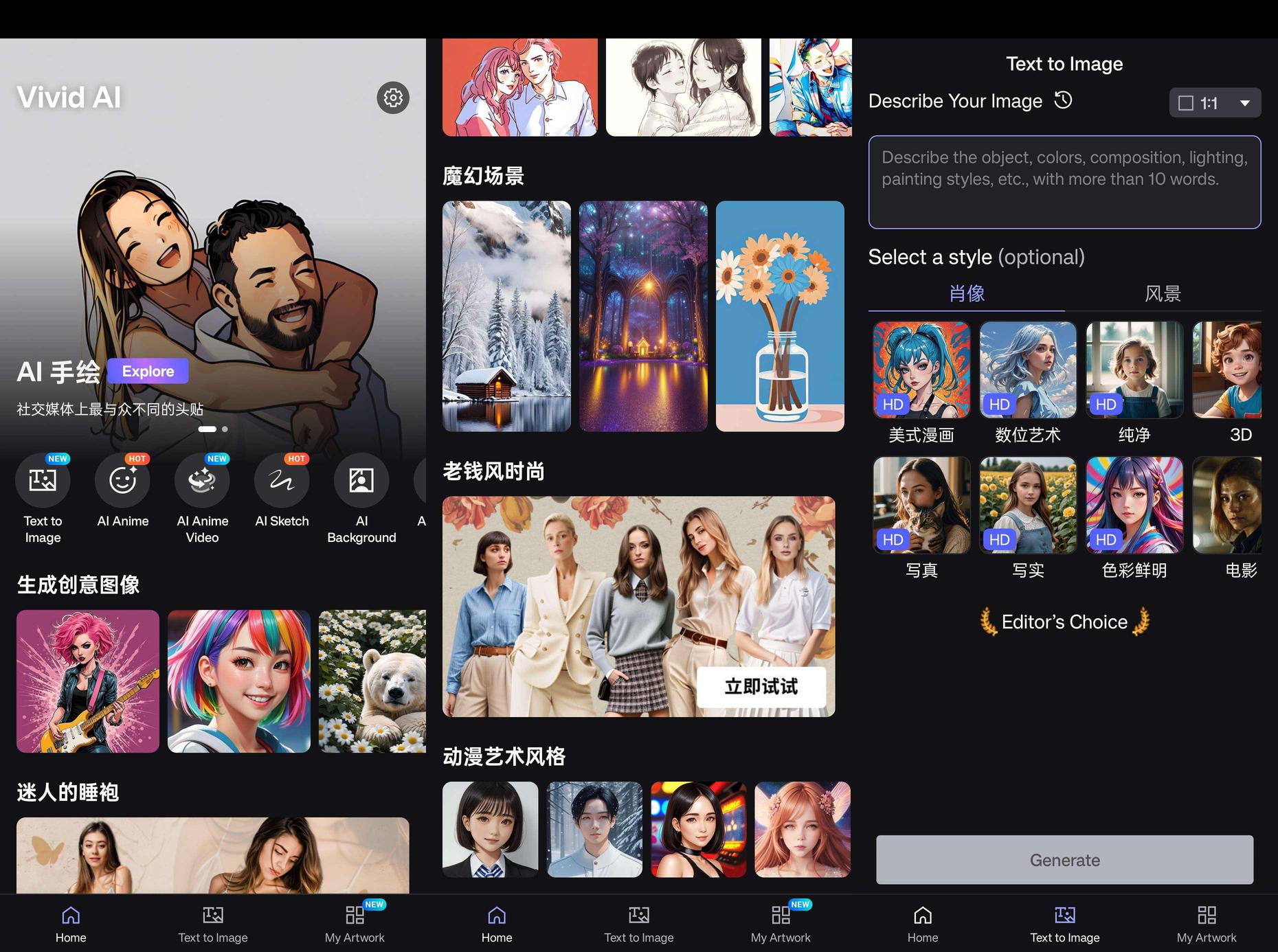The image size is (1278, 952).
Task: Open the AI Sketch tool
Action: click(282, 480)
